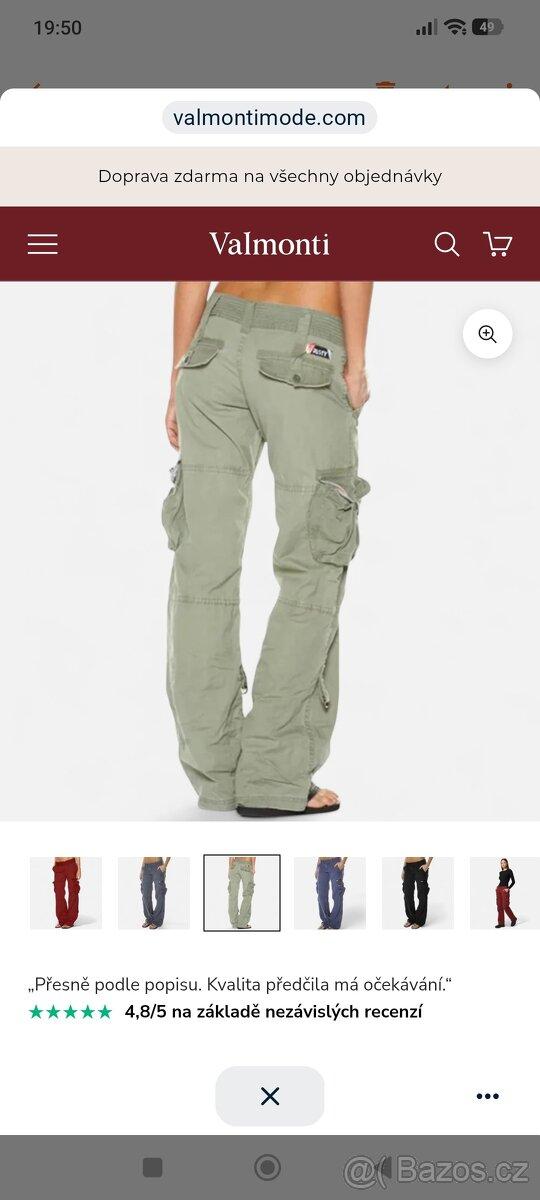
Task: Close the in-app browser with X button
Action: [270, 1096]
